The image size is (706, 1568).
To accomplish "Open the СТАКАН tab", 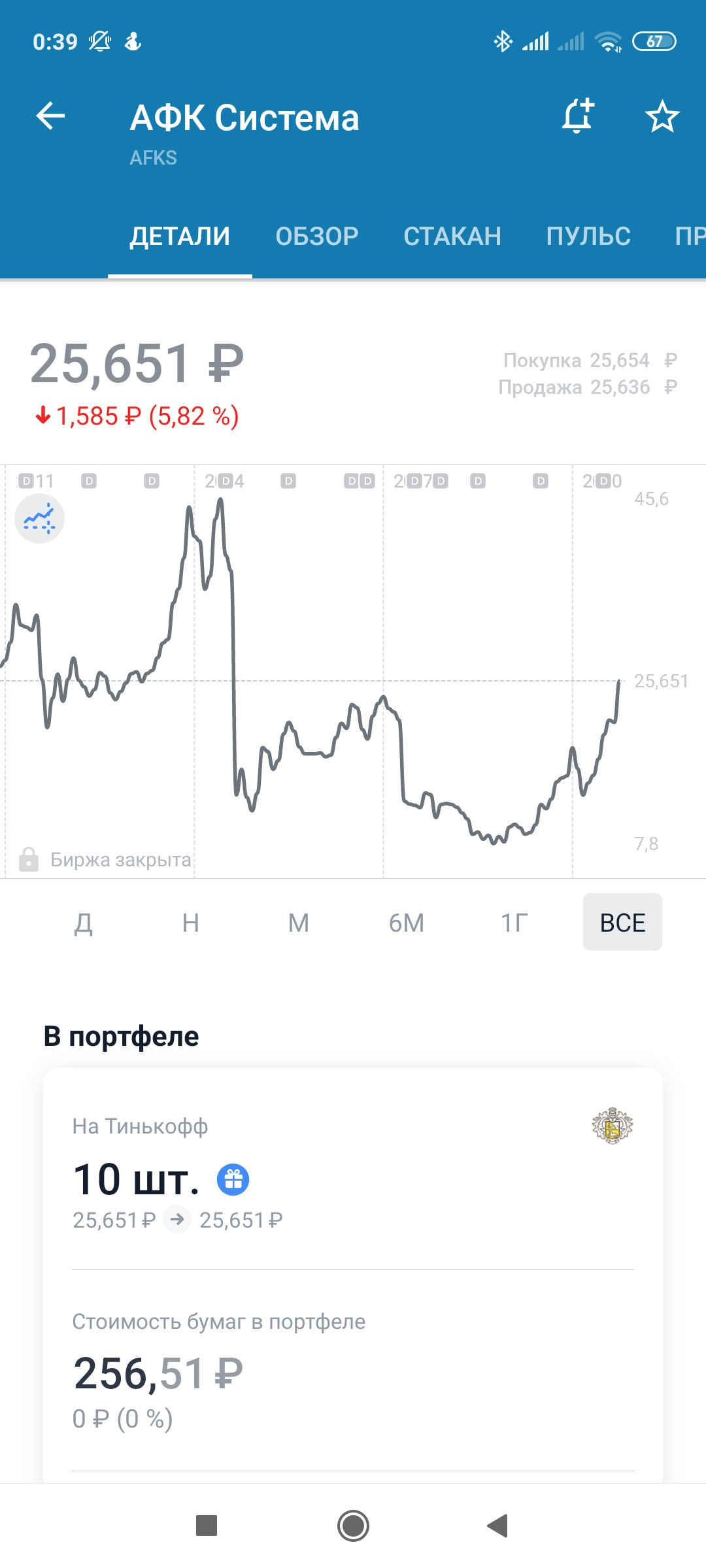I will (452, 236).
